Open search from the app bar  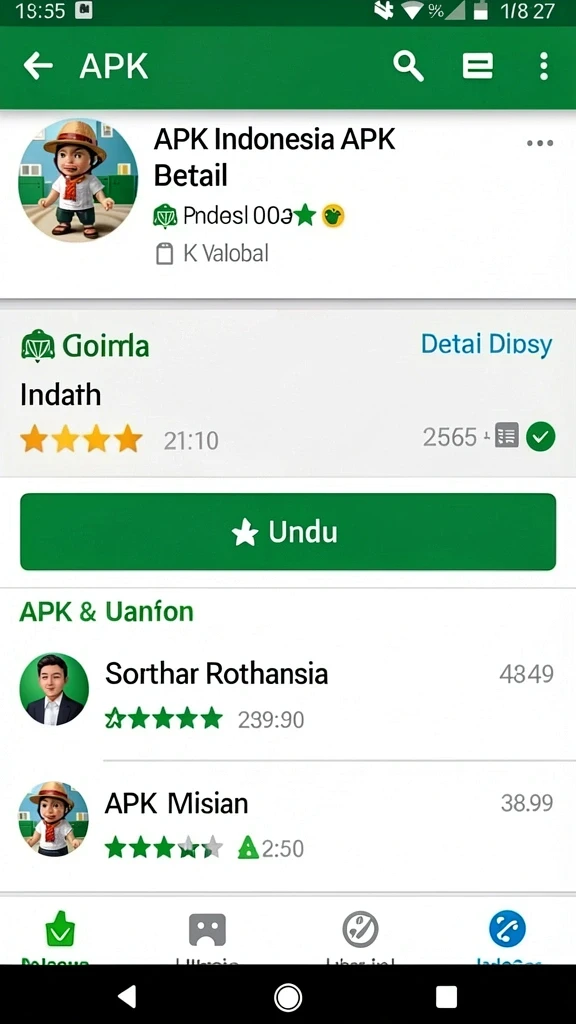pyautogui.click(x=408, y=66)
